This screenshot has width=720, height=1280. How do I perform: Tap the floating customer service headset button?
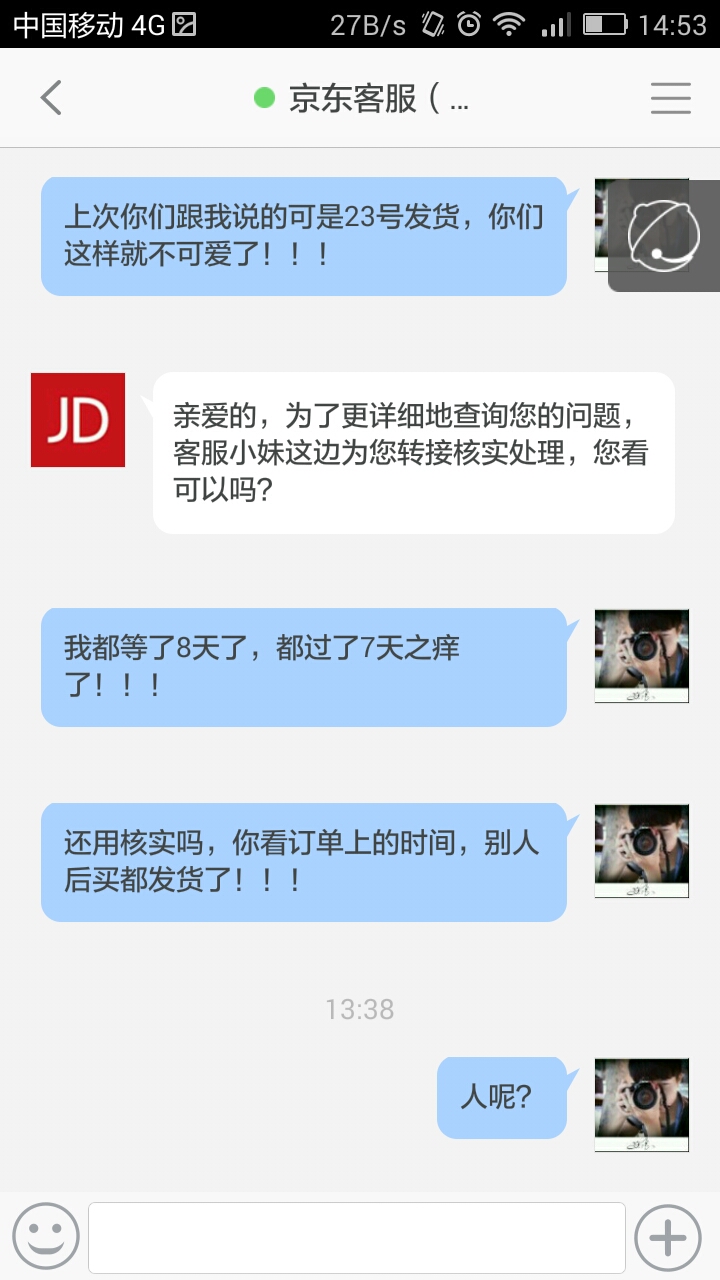[x=664, y=236]
